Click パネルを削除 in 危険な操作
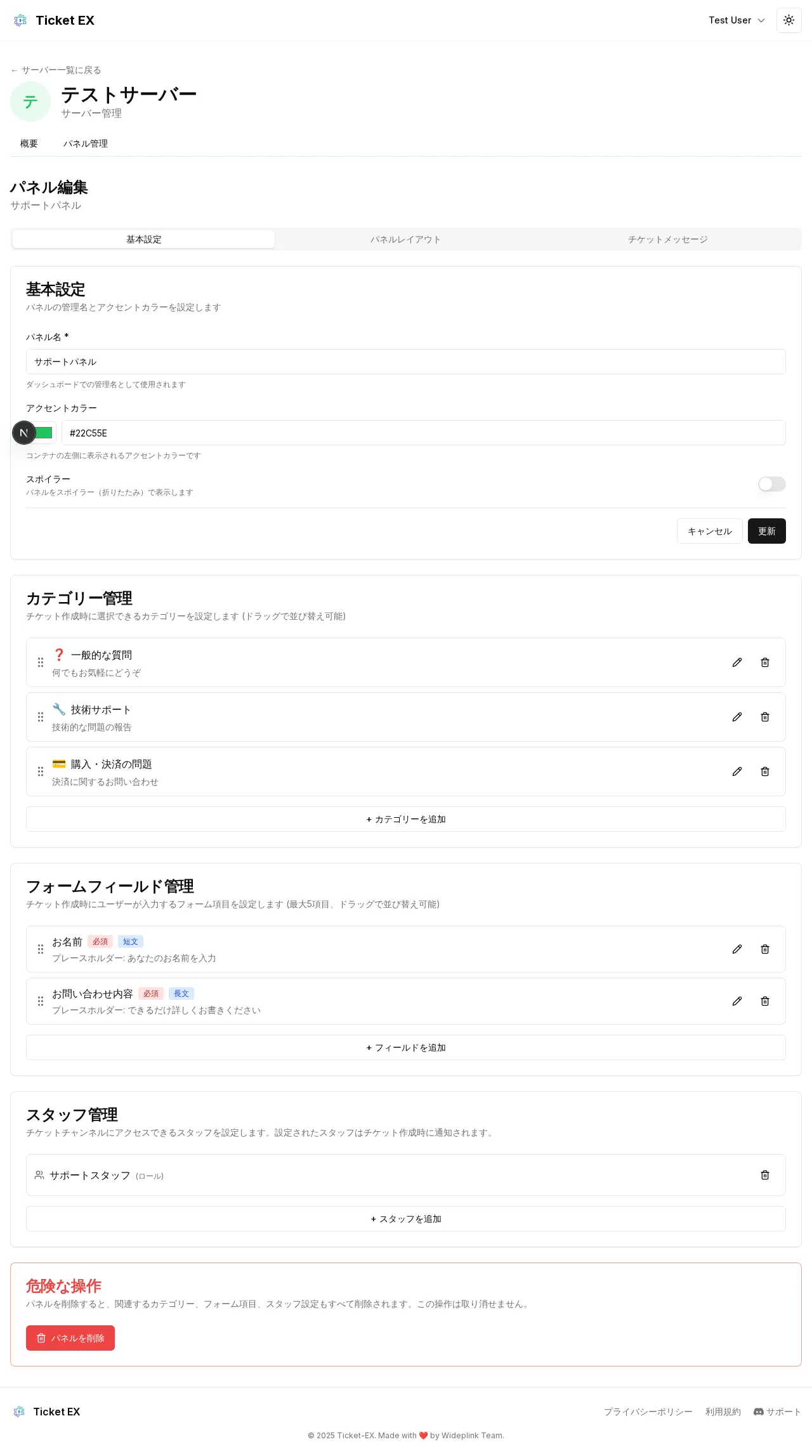Image resolution: width=812 pixels, height=1456 pixels. click(x=70, y=1338)
